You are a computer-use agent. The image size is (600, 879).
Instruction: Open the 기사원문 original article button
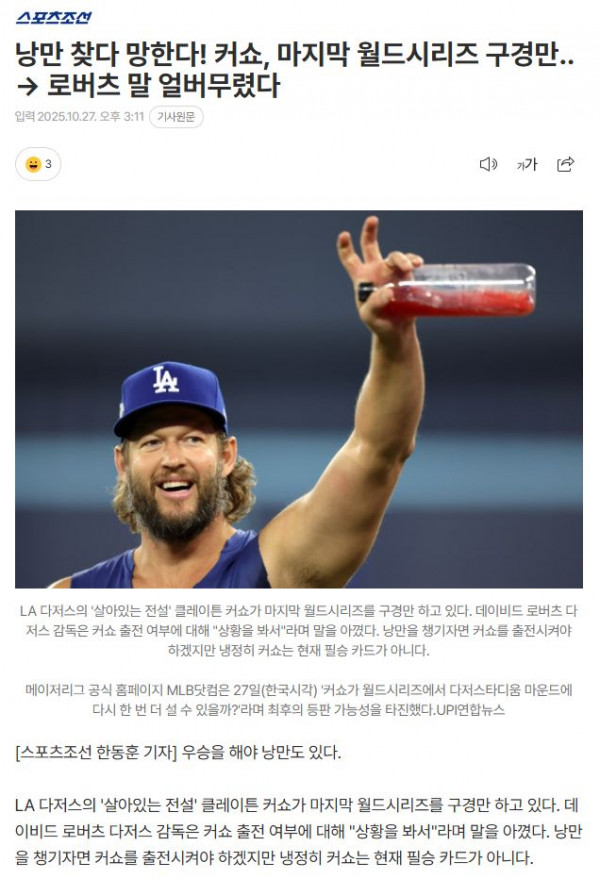coord(176,117)
